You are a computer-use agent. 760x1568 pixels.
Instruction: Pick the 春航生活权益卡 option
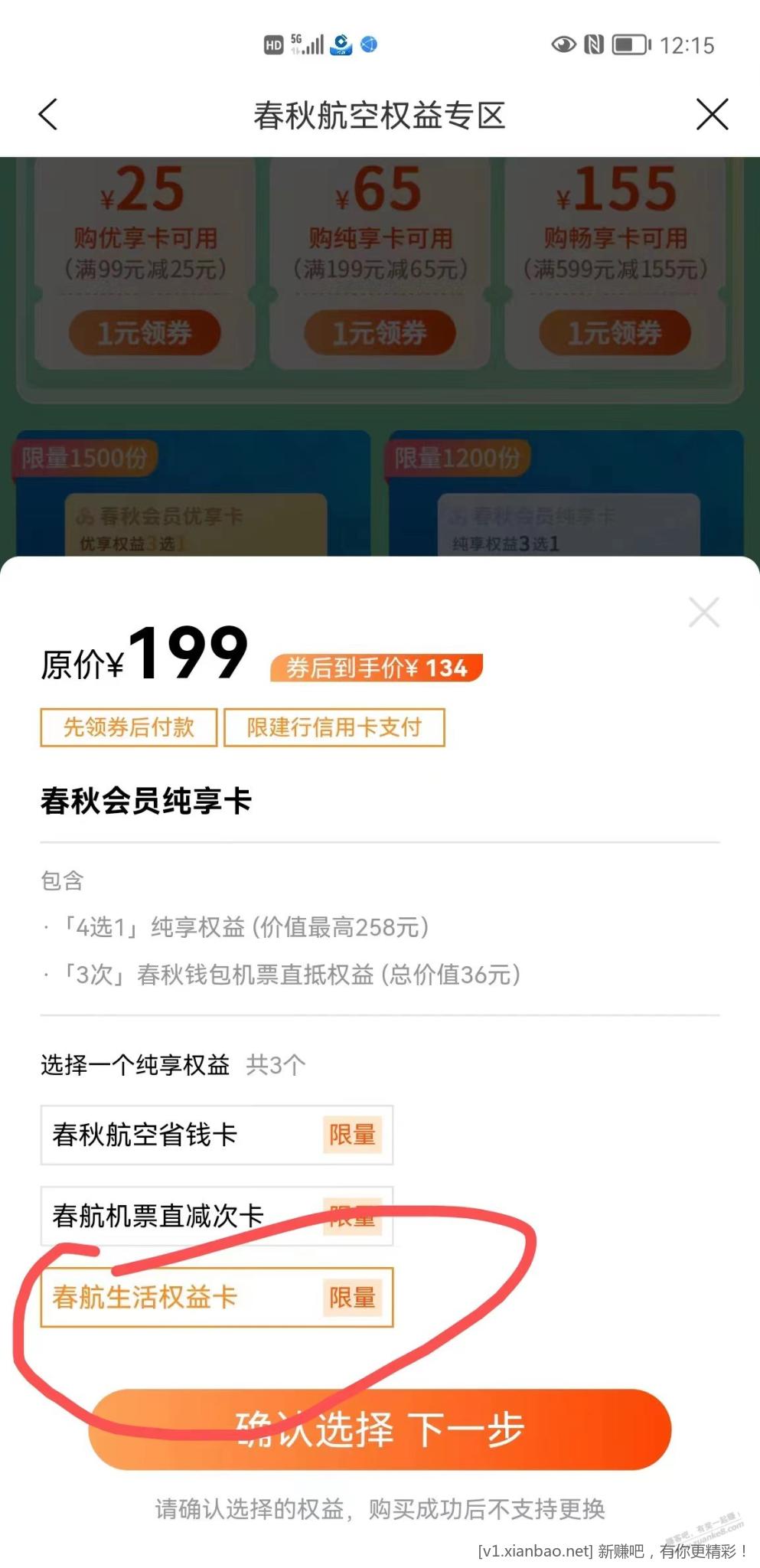pos(217,1297)
